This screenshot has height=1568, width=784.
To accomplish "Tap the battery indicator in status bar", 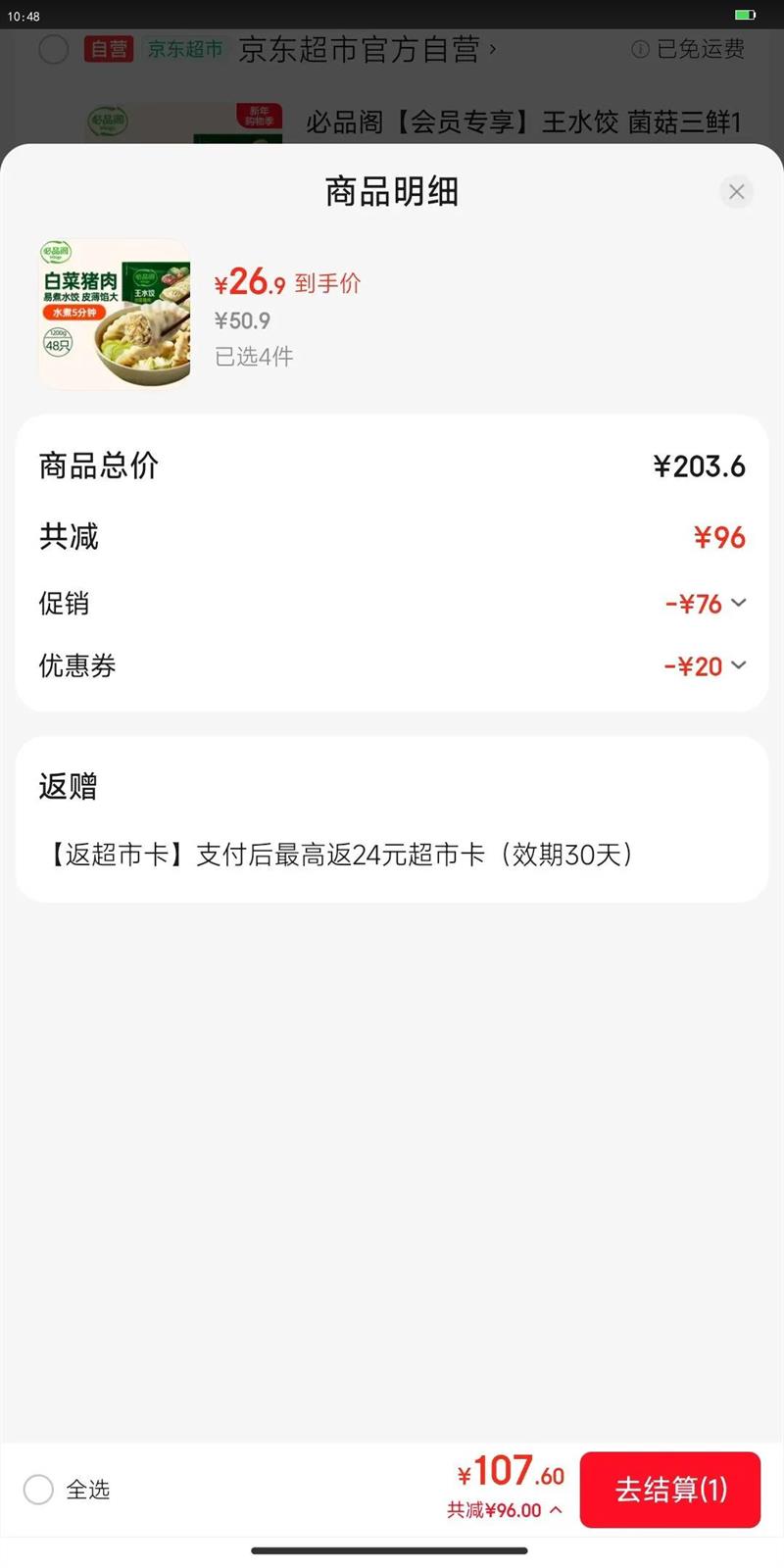I will coord(744,15).
